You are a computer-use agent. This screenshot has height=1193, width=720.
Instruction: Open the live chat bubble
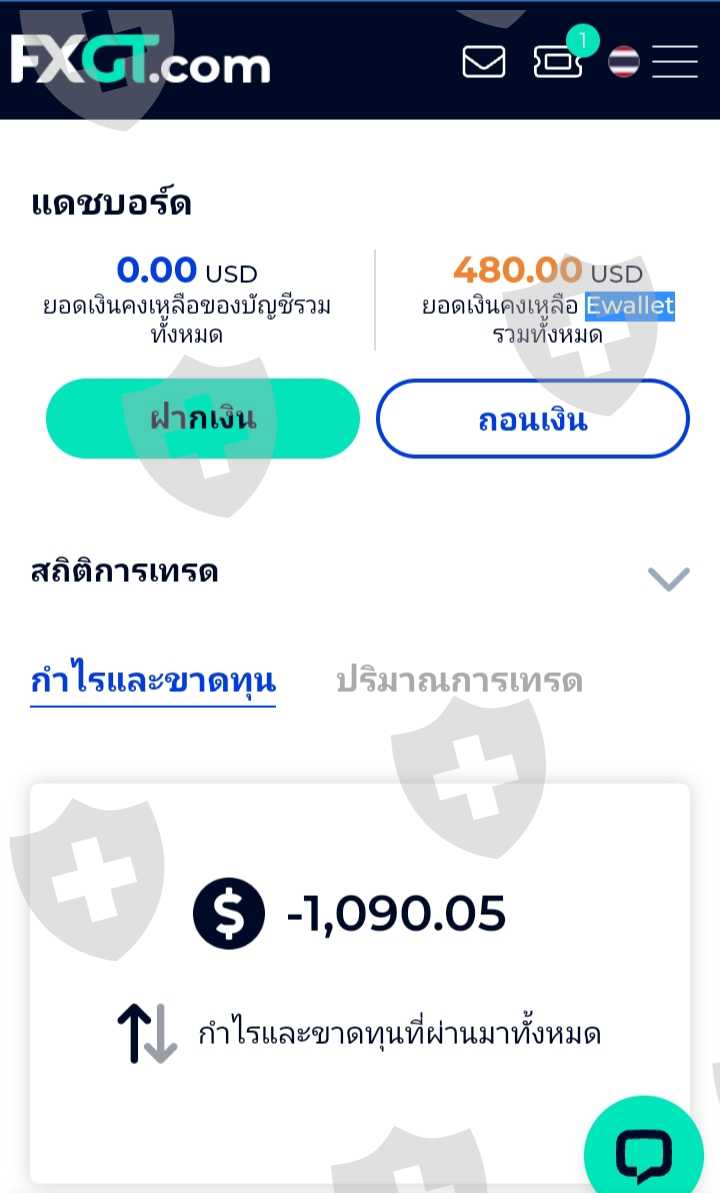[x=644, y=1149]
